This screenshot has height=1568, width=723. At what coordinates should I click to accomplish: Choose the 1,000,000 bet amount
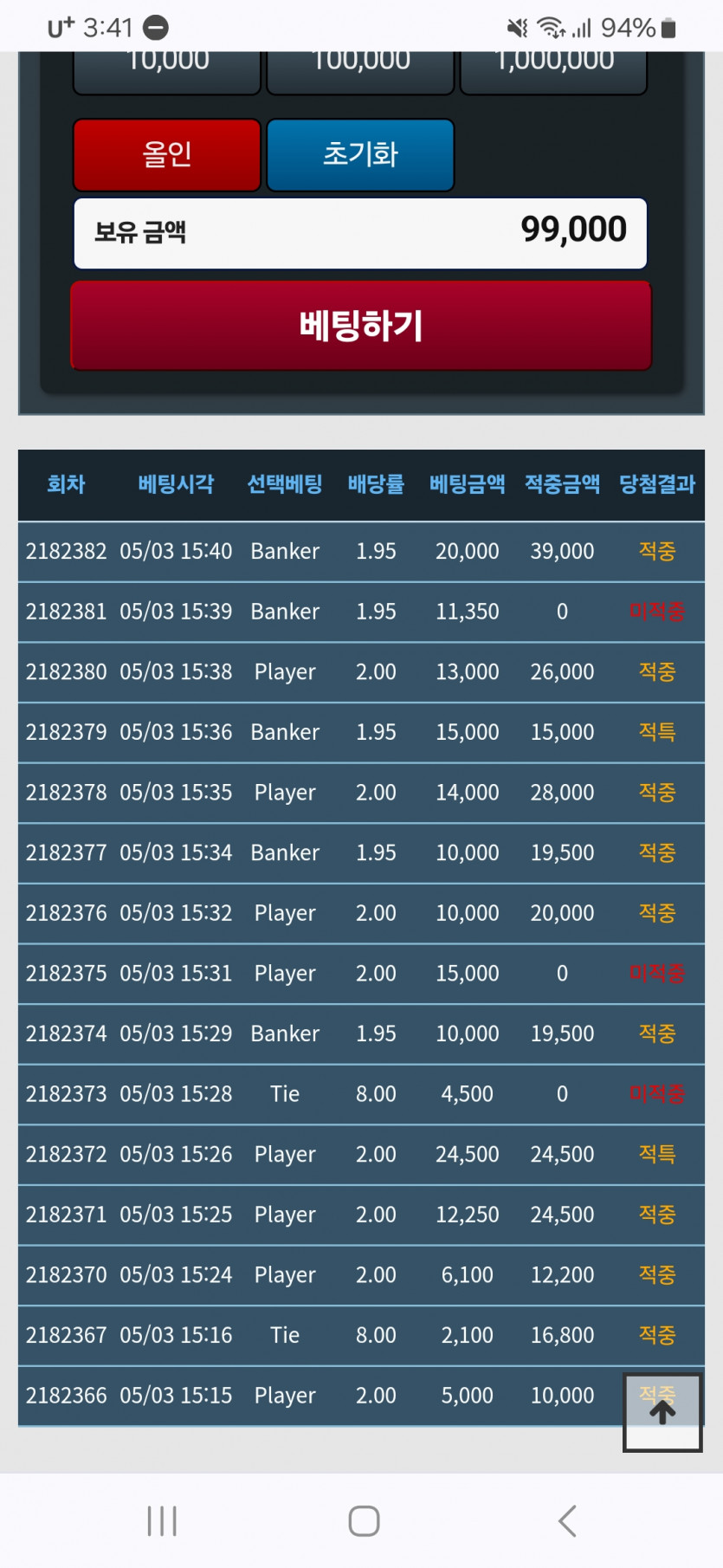[x=553, y=71]
